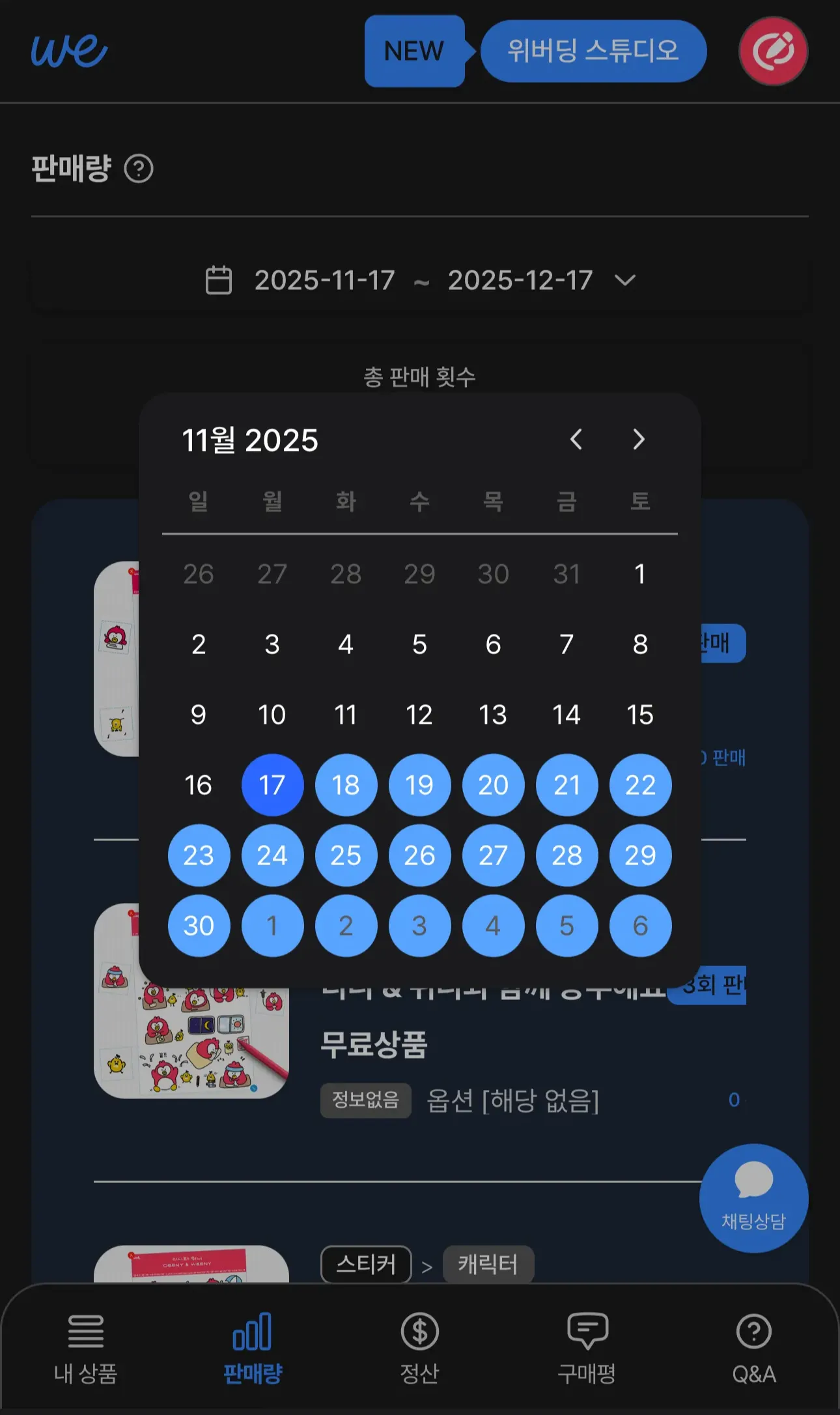Tap the we logo
Viewport: 840px width, 1415px height.
[69, 51]
